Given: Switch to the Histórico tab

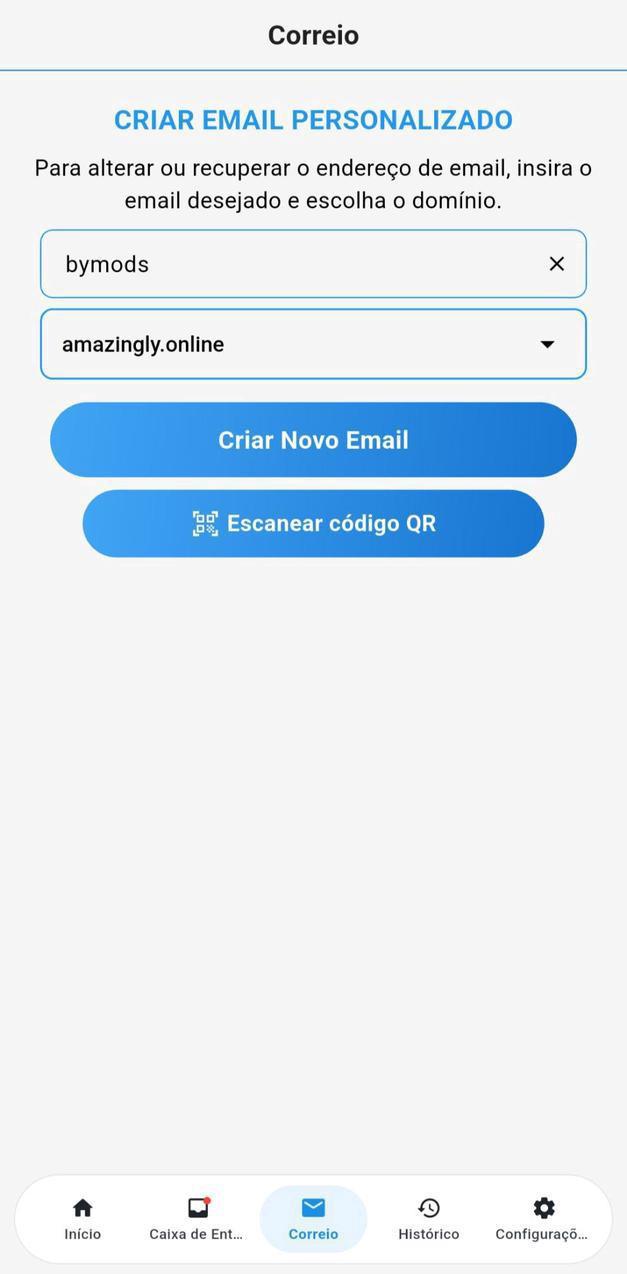Looking at the screenshot, I should point(428,1218).
